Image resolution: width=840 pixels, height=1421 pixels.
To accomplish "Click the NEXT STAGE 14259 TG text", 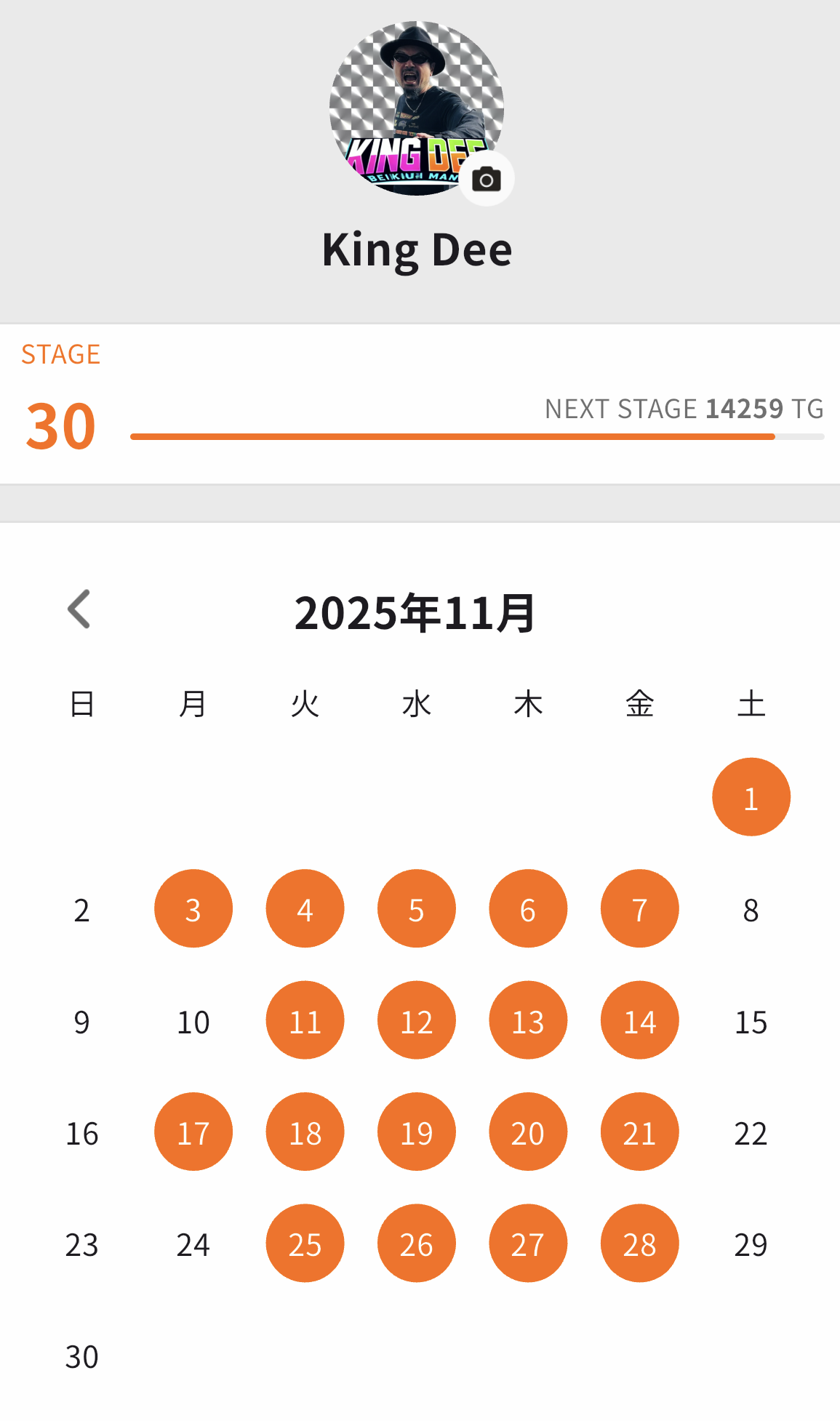I will coord(683,409).
